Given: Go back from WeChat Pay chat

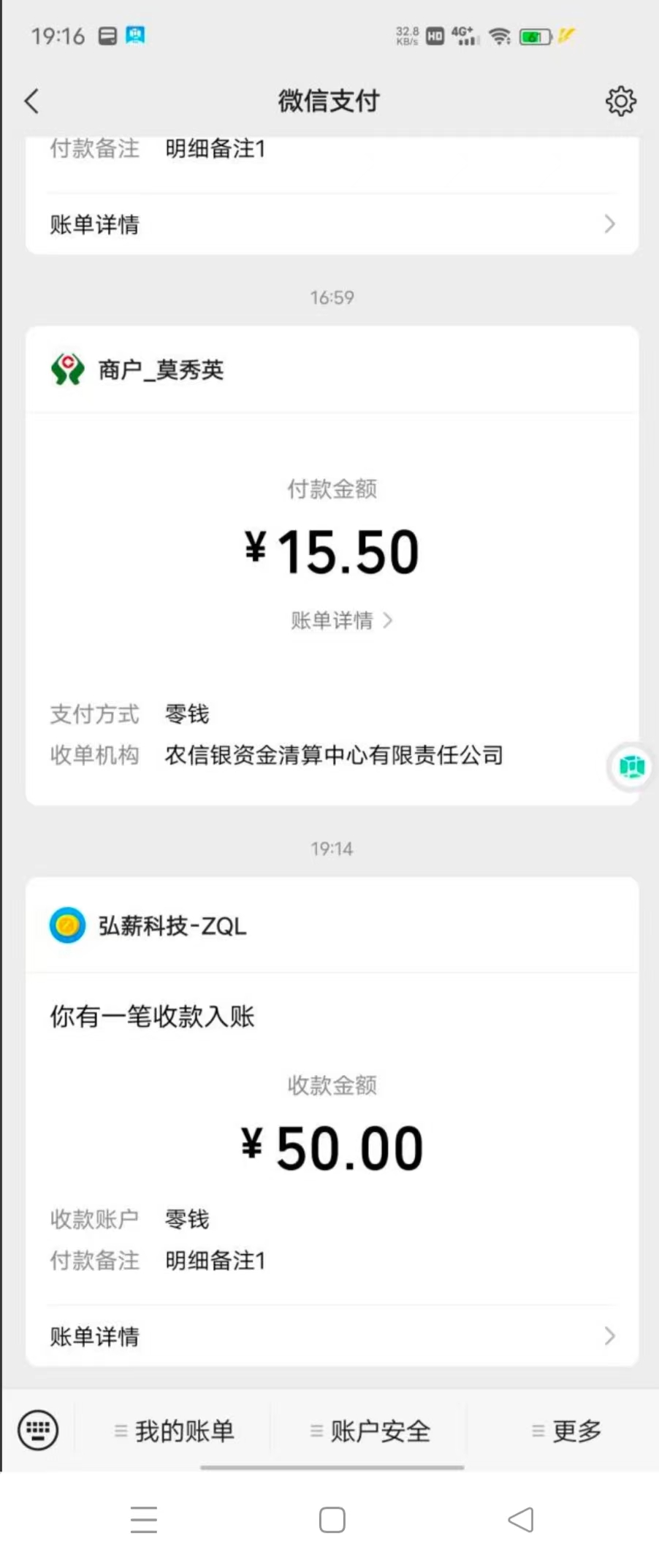Looking at the screenshot, I should pyautogui.click(x=31, y=101).
